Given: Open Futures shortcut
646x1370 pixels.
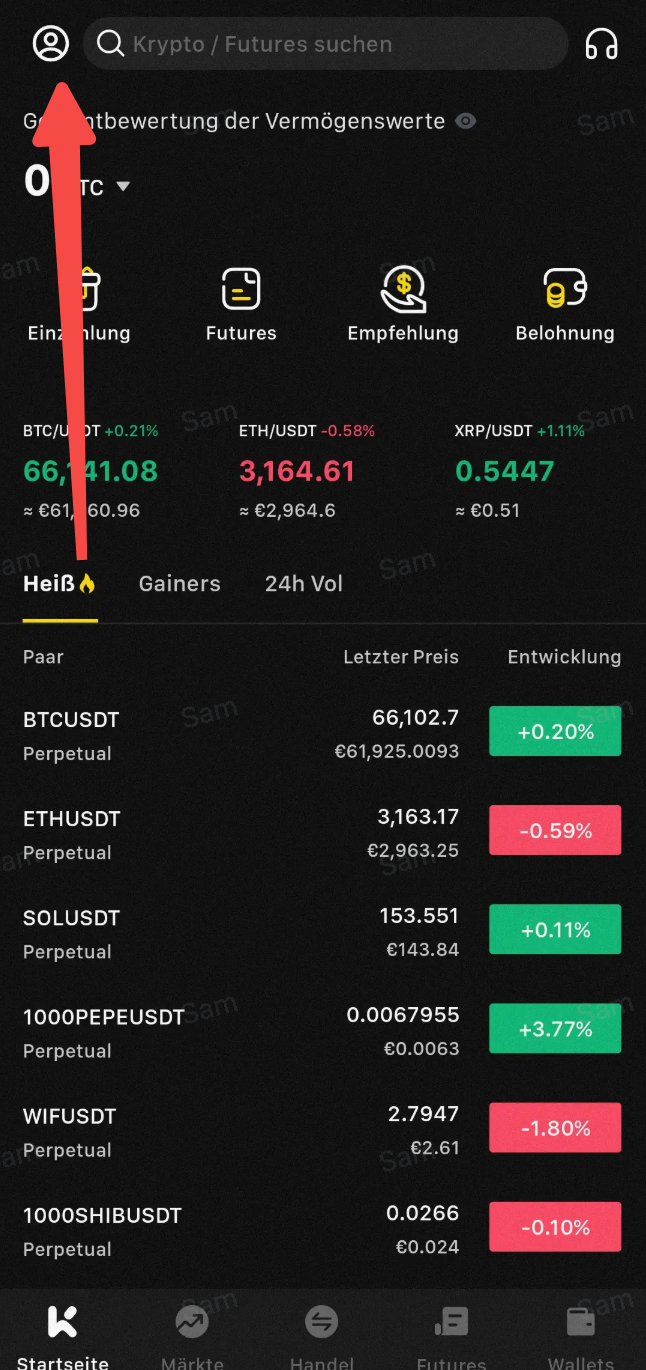Looking at the screenshot, I should [241, 305].
